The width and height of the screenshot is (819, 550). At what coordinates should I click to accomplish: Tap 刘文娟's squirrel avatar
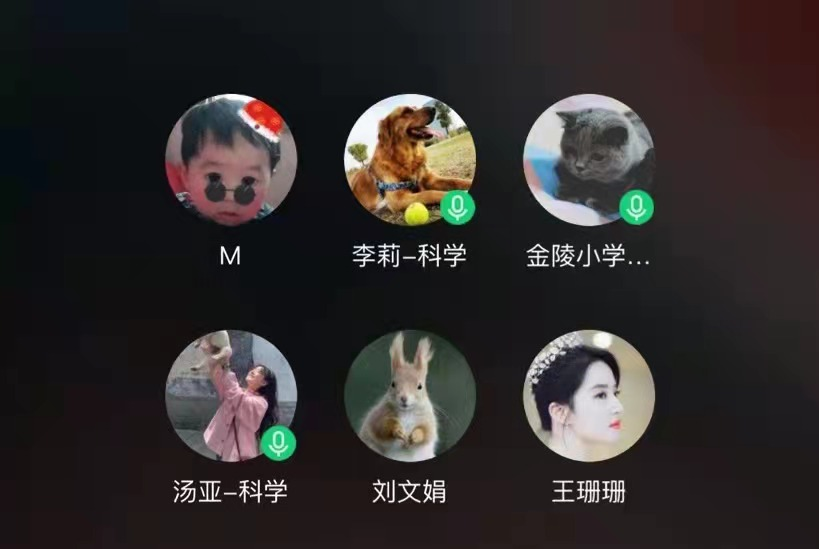coord(410,396)
